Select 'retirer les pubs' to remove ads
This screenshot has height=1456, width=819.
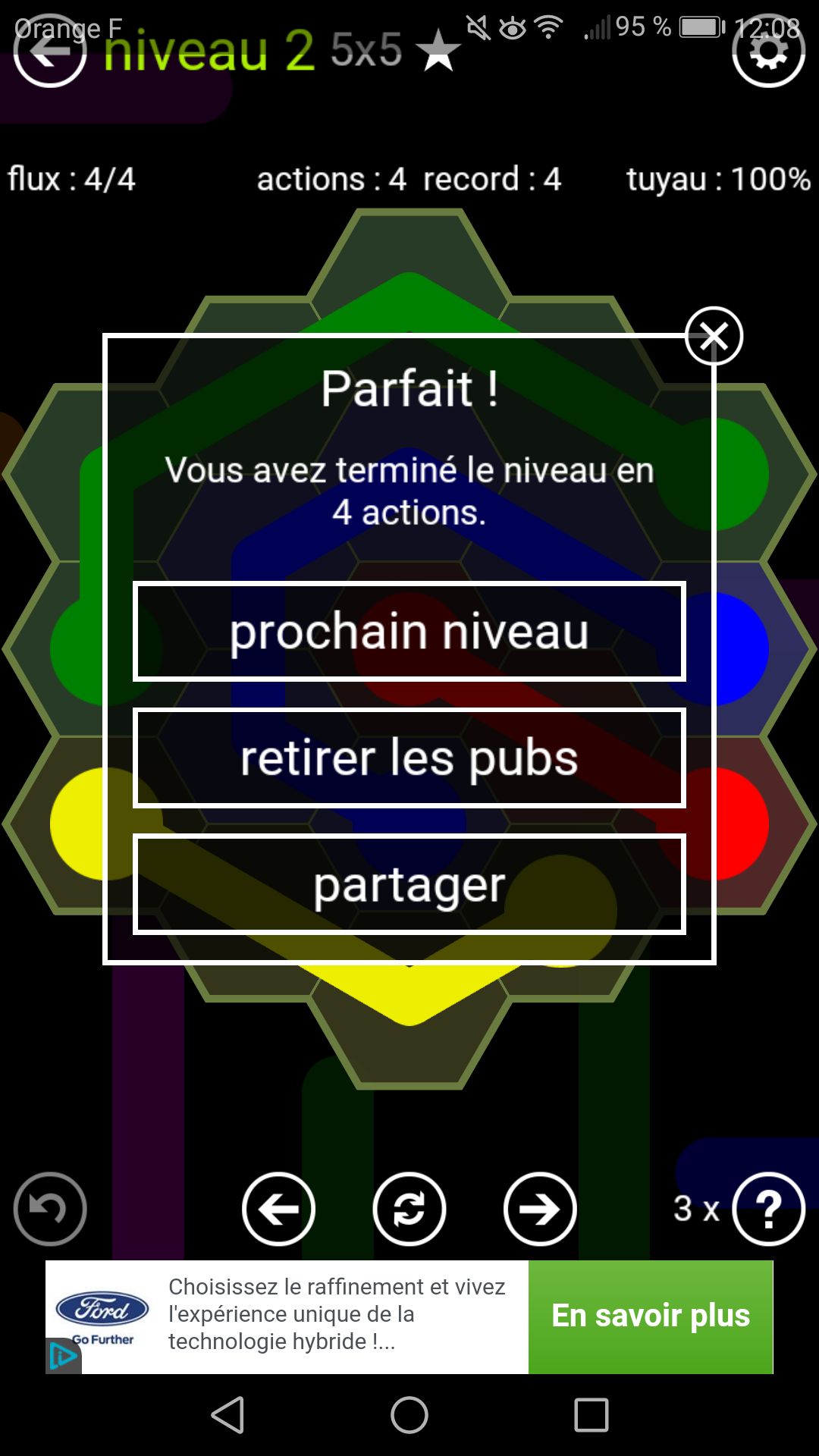pyautogui.click(x=409, y=758)
